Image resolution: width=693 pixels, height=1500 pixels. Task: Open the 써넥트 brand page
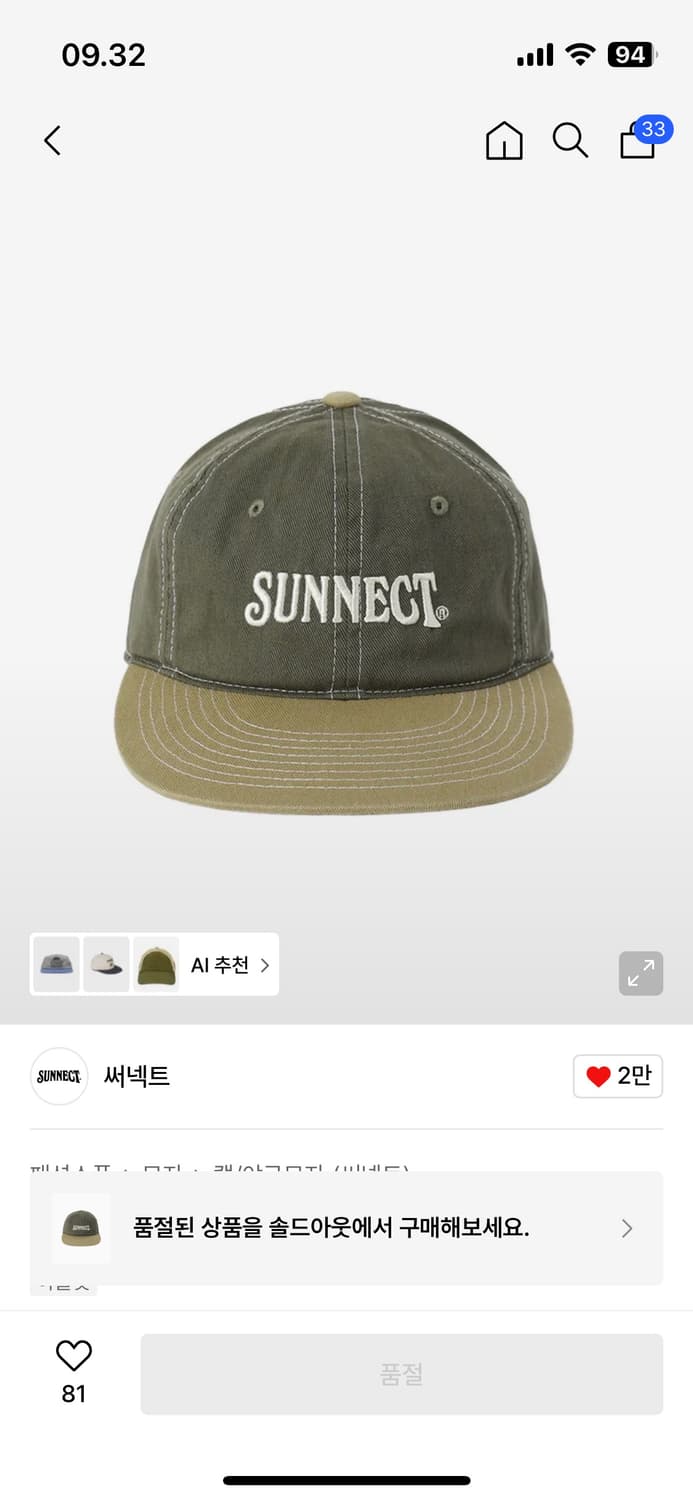point(136,1076)
